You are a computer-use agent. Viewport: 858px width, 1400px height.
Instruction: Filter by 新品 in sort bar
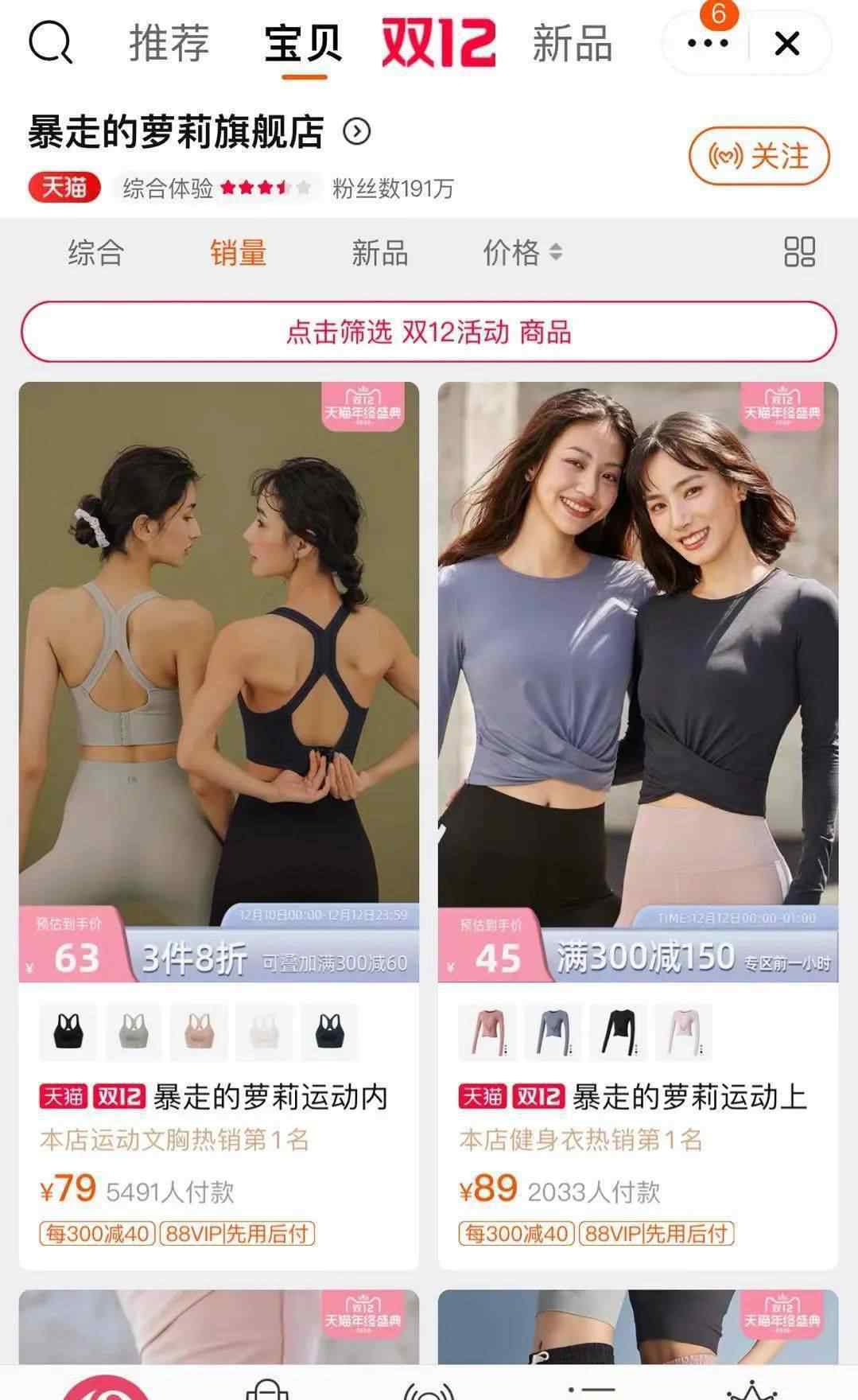(379, 253)
